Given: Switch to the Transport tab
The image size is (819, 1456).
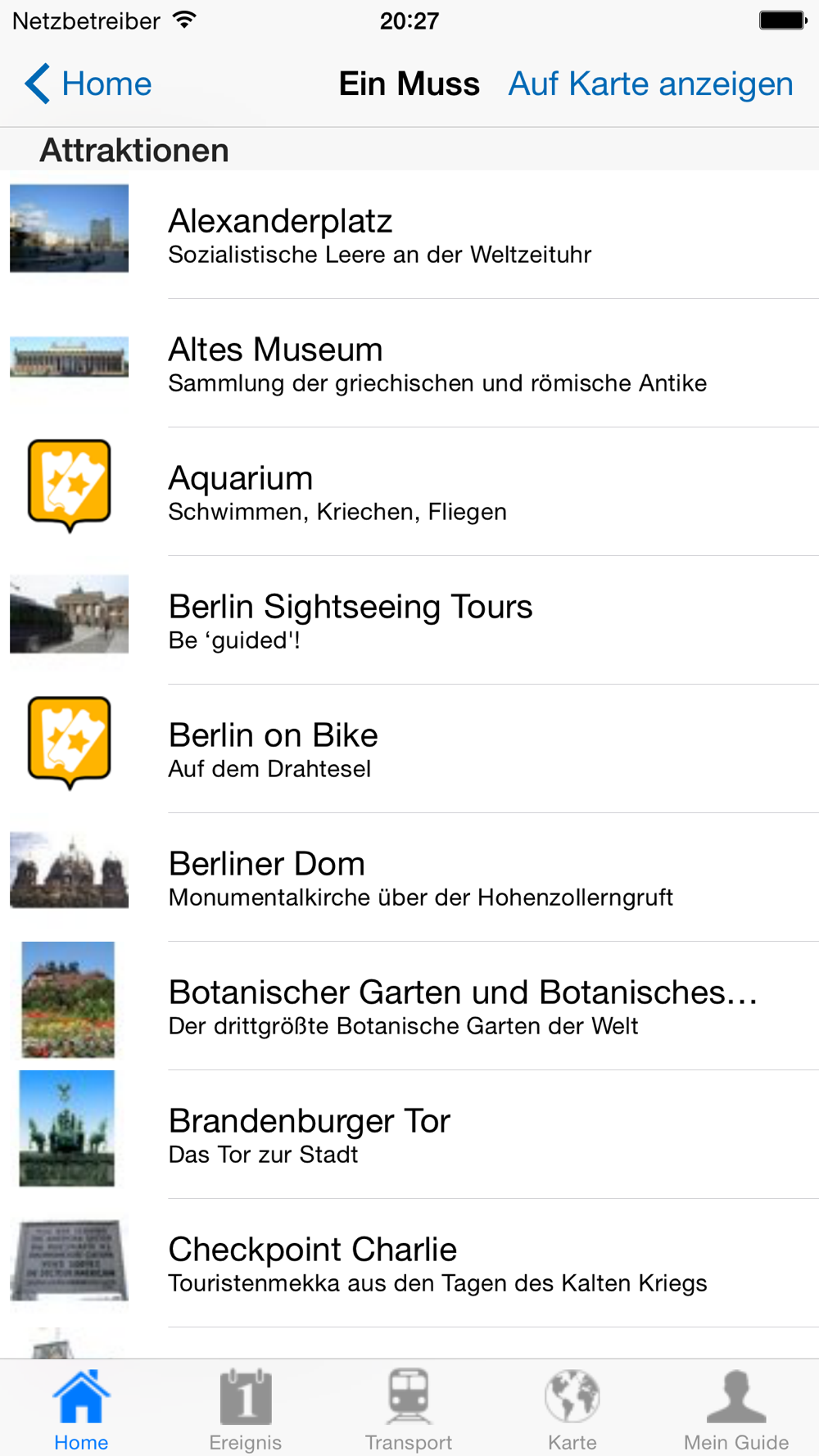Looking at the screenshot, I should tap(409, 1409).
